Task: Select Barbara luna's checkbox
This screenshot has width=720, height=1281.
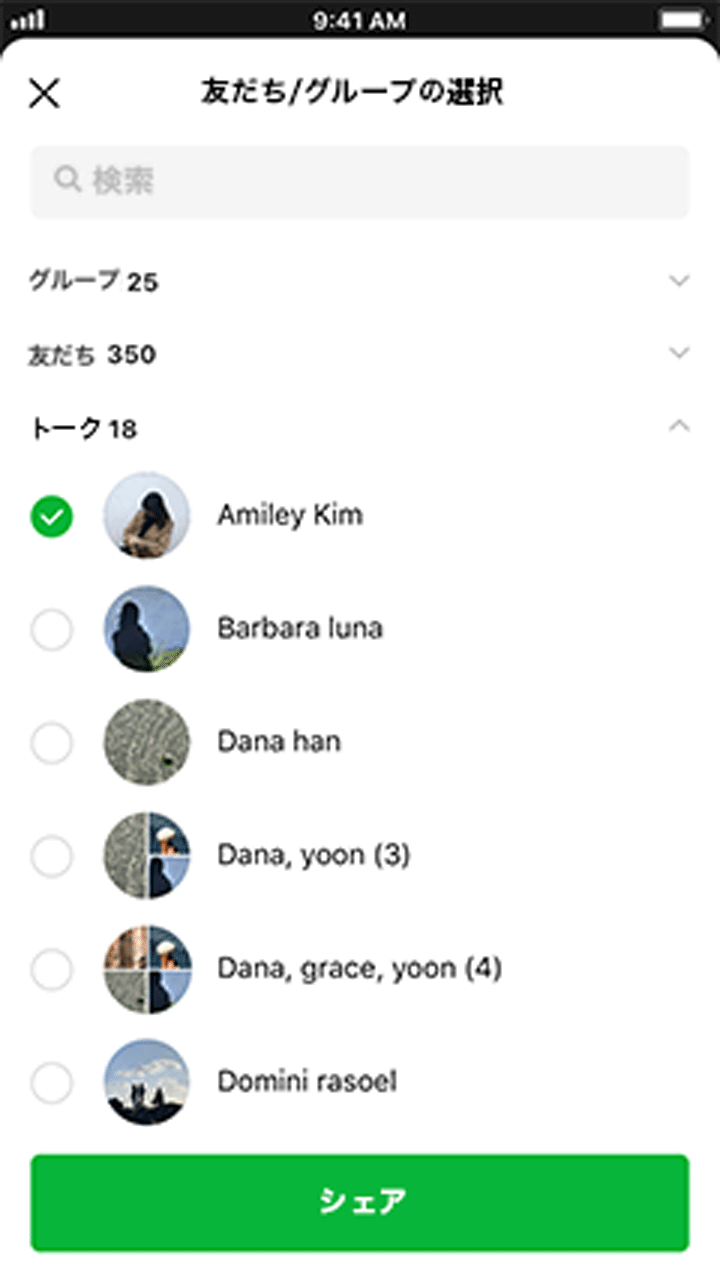Action: [x=52, y=629]
